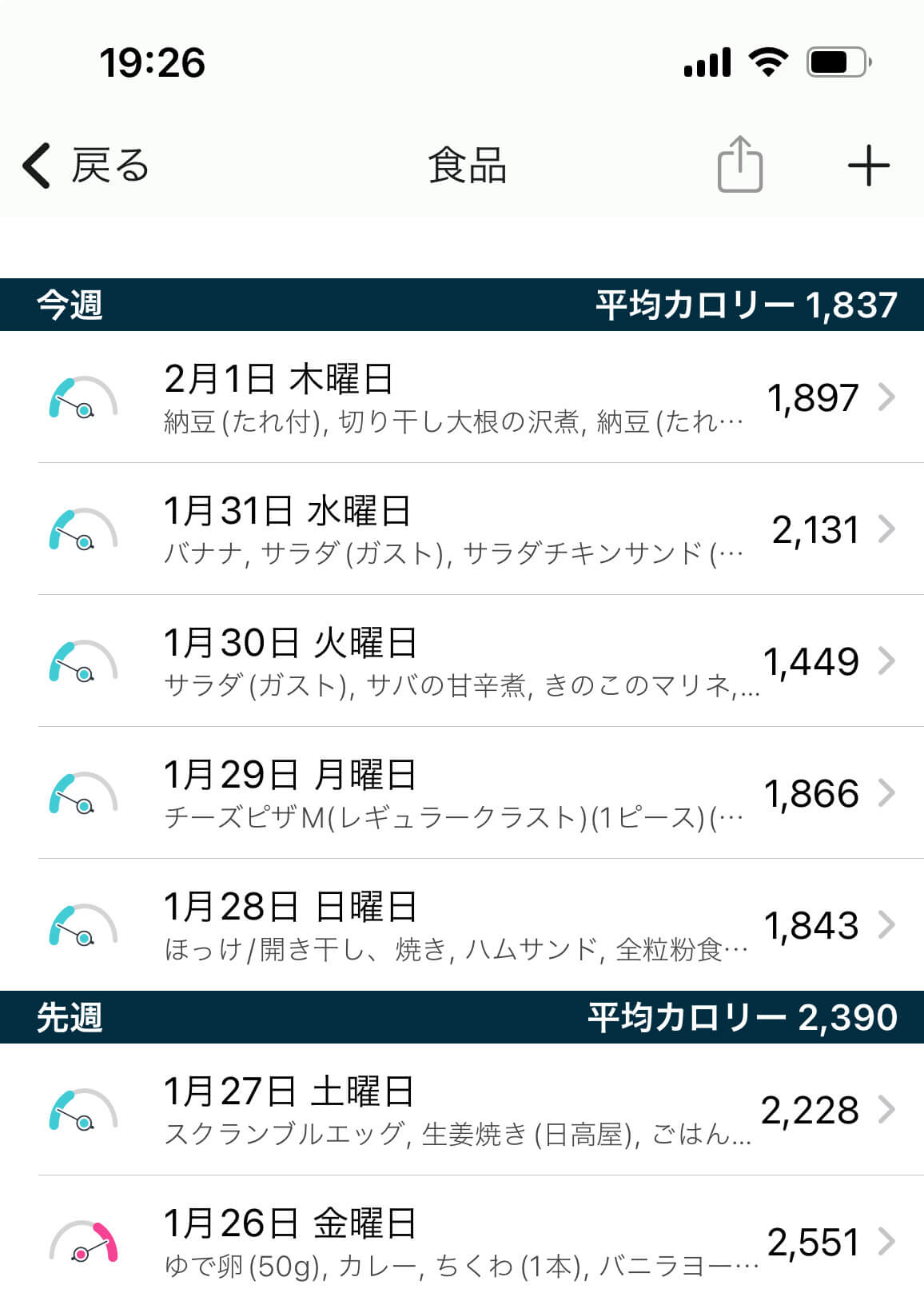Add a new food entry
Screen dimensions: 924x1301
tap(868, 166)
